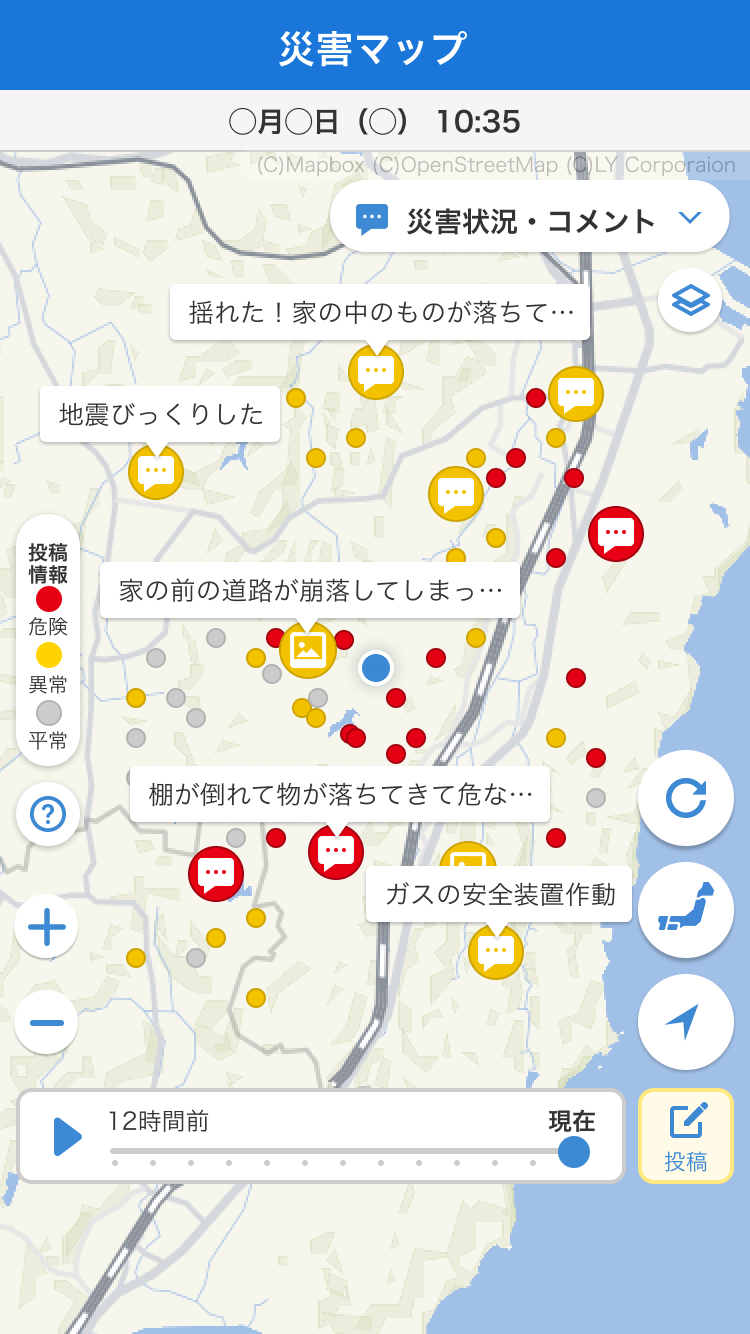Tap the 現在 timeline slider handle
Image resolution: width=750 pixels, height=1334 pixels.
point(573,1151)
